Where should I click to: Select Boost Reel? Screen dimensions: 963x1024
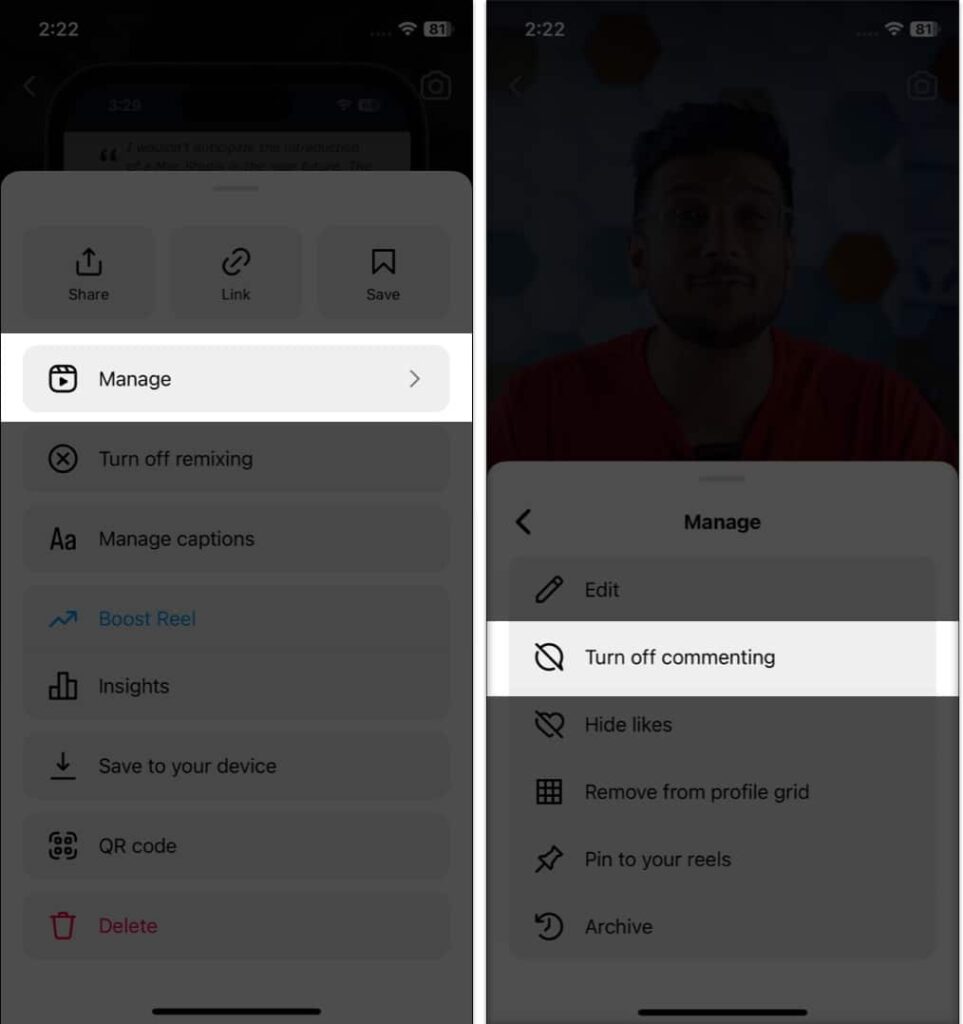click(236, 619)
